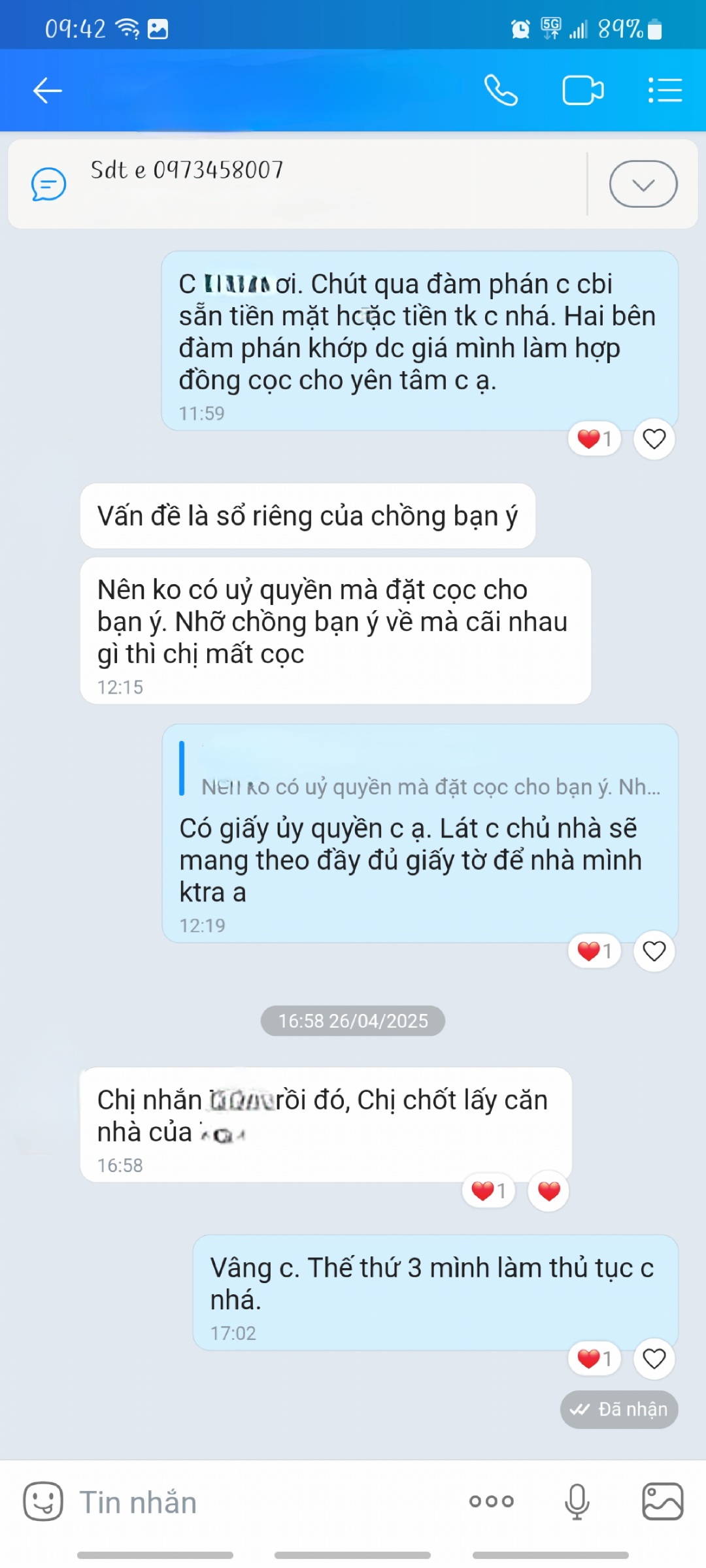View reactions on the 16:58 message

click(488, 1191)
